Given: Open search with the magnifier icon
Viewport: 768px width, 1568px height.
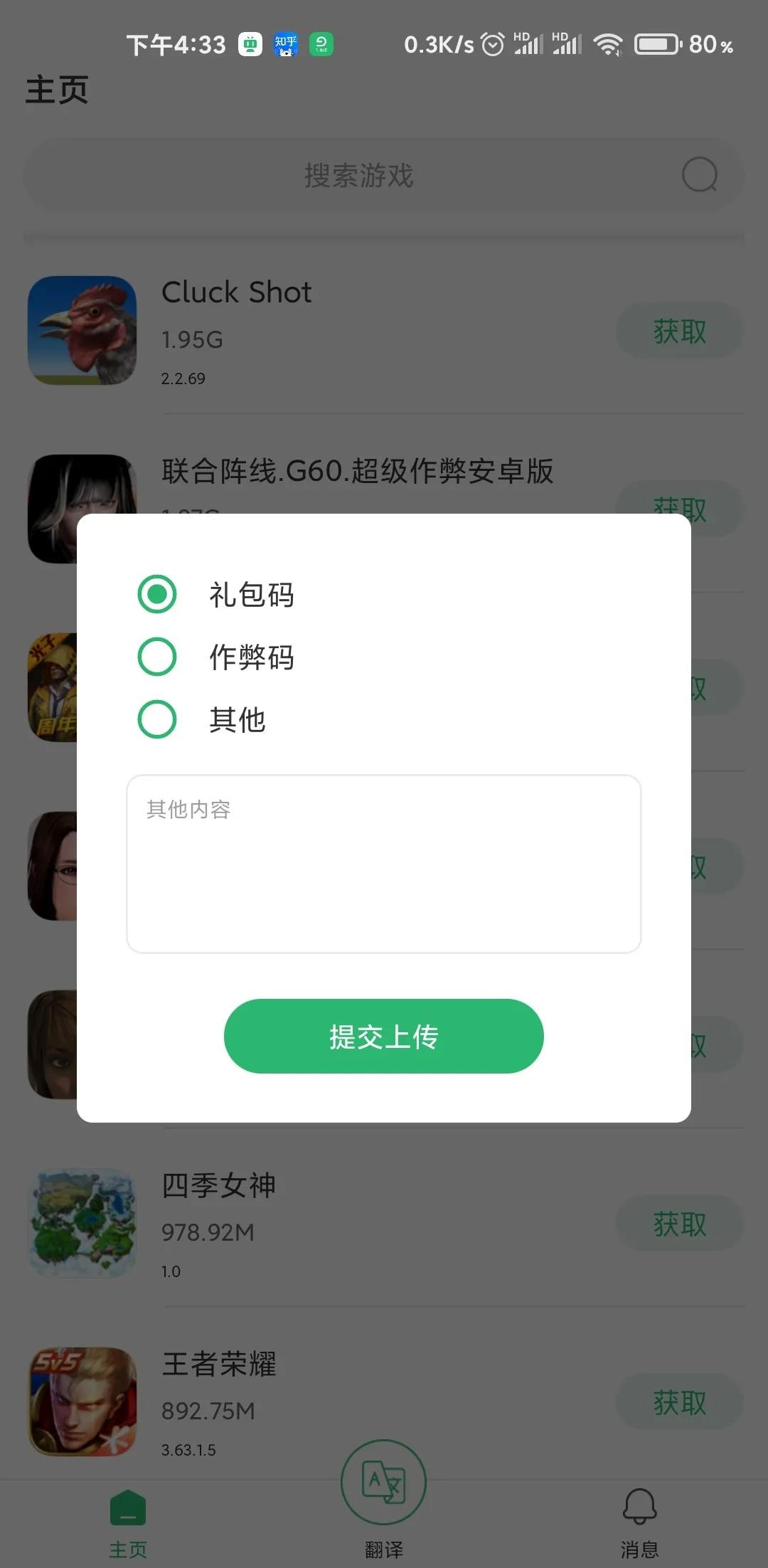Looking at the screenshot, I should pos(703,175).
